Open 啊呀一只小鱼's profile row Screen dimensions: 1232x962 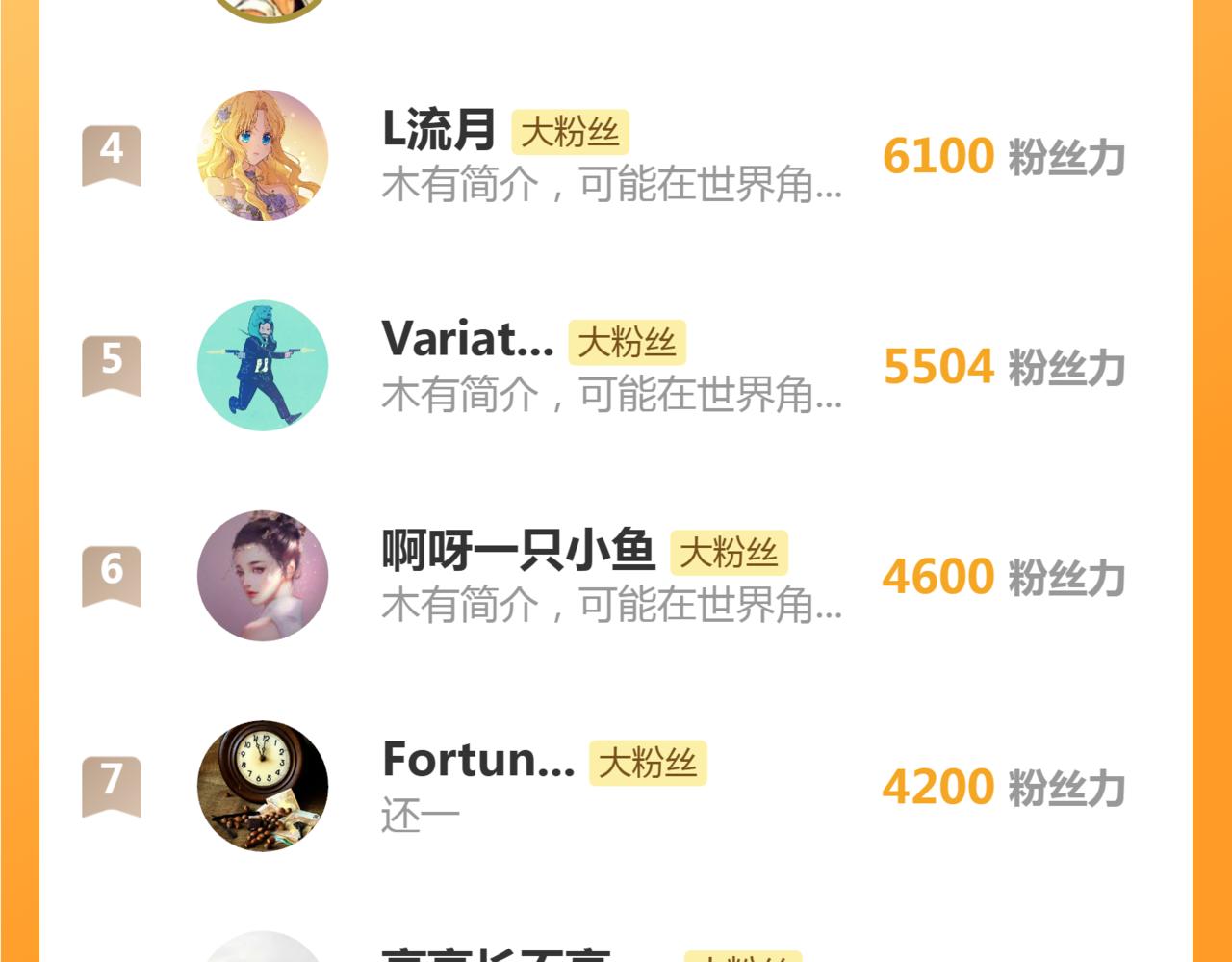[518, 551]
